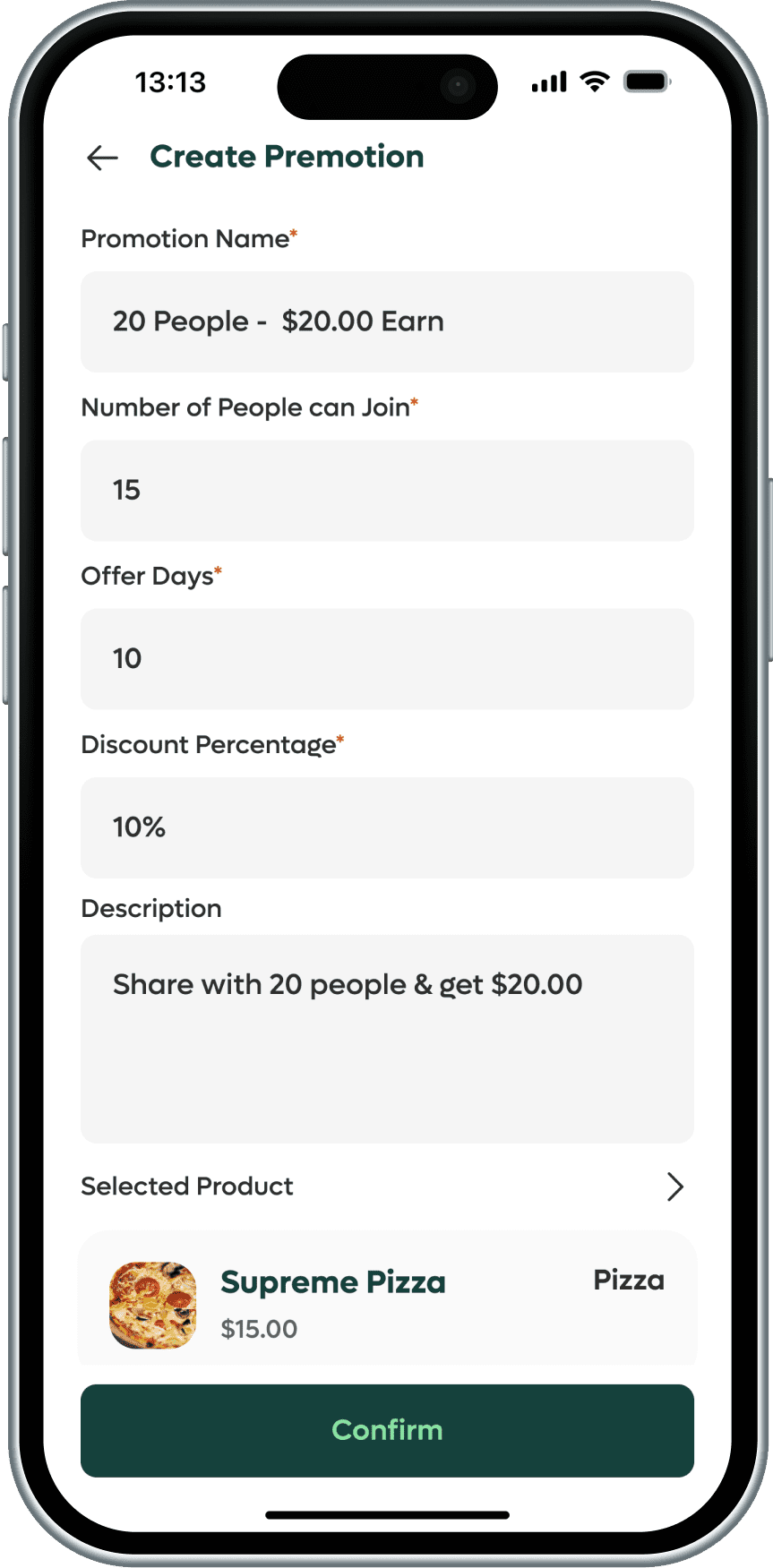This screenshot has height=1568, width=773.
Task: Edit the Promotion Name field
Action: 387,321
